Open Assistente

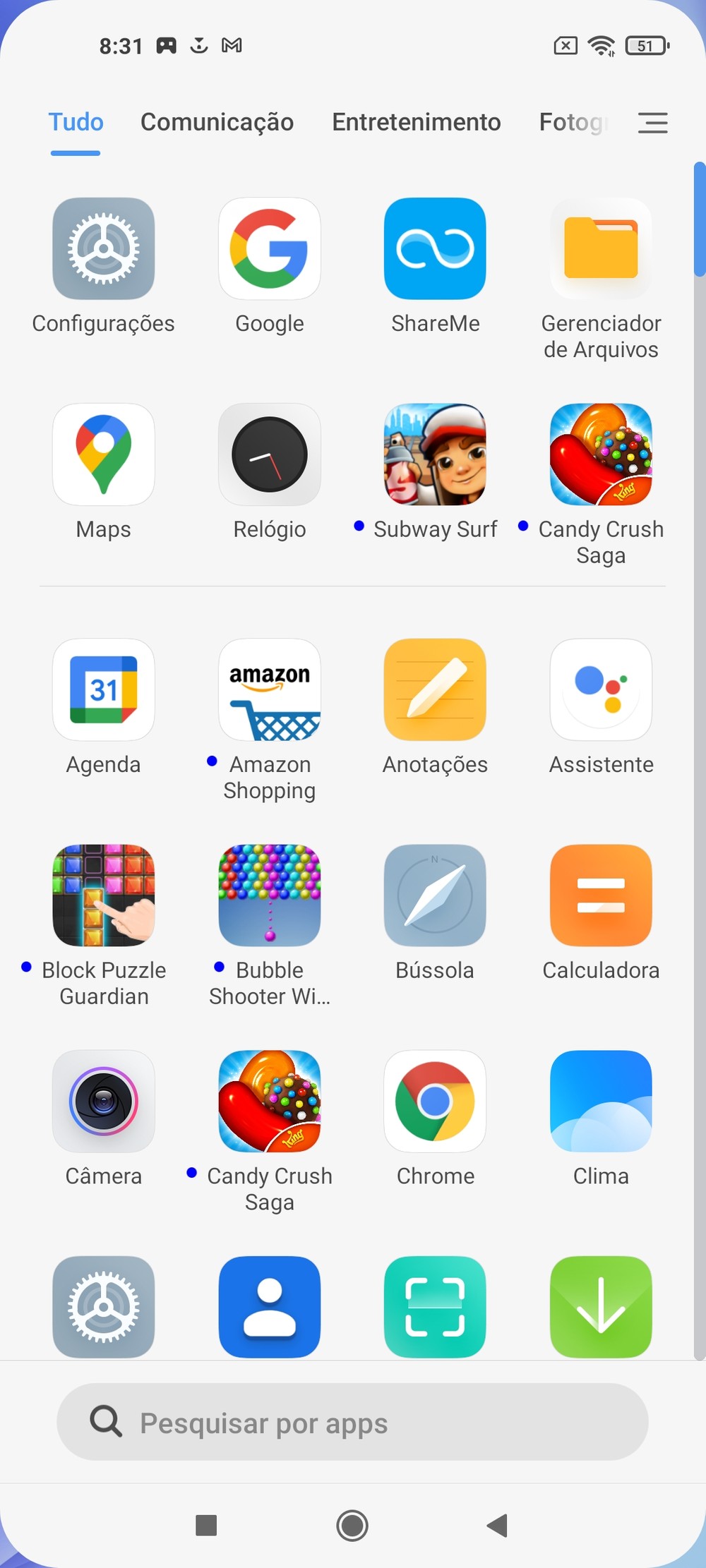pyautogui.click(x=601, y=689)
